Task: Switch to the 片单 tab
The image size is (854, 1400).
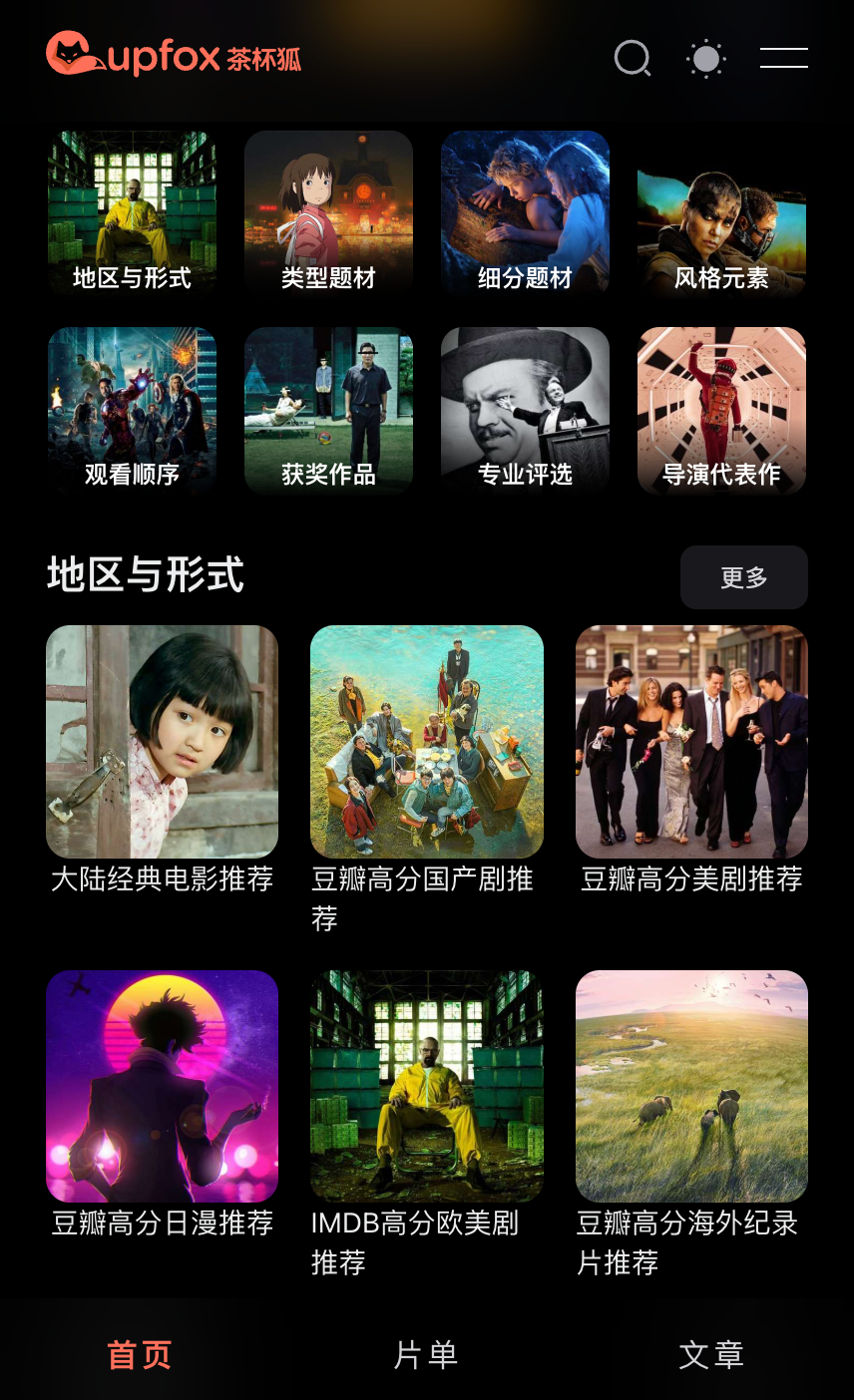Action: (426, 1355)
